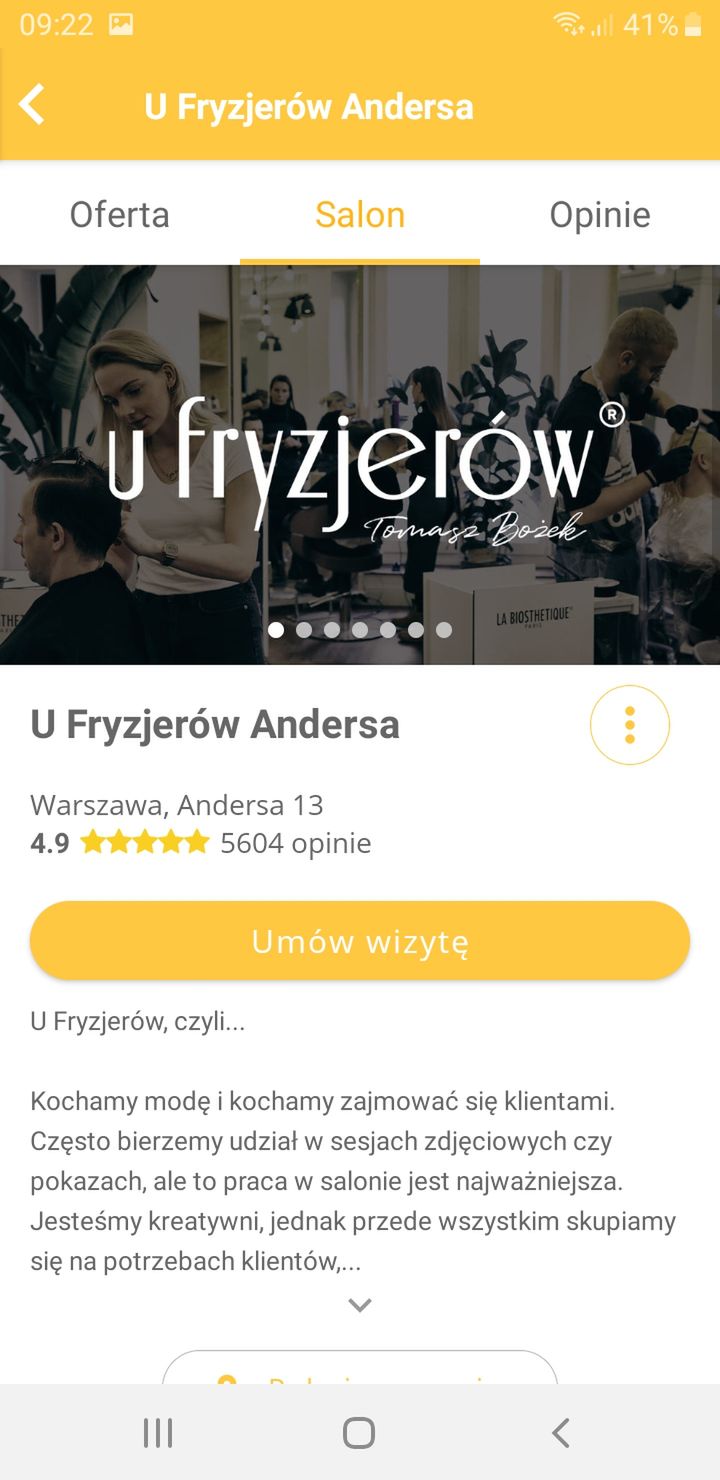This screenshot has height=1480, width=720.
Task: Open the three-dot options menu
Action: [630, 725]
